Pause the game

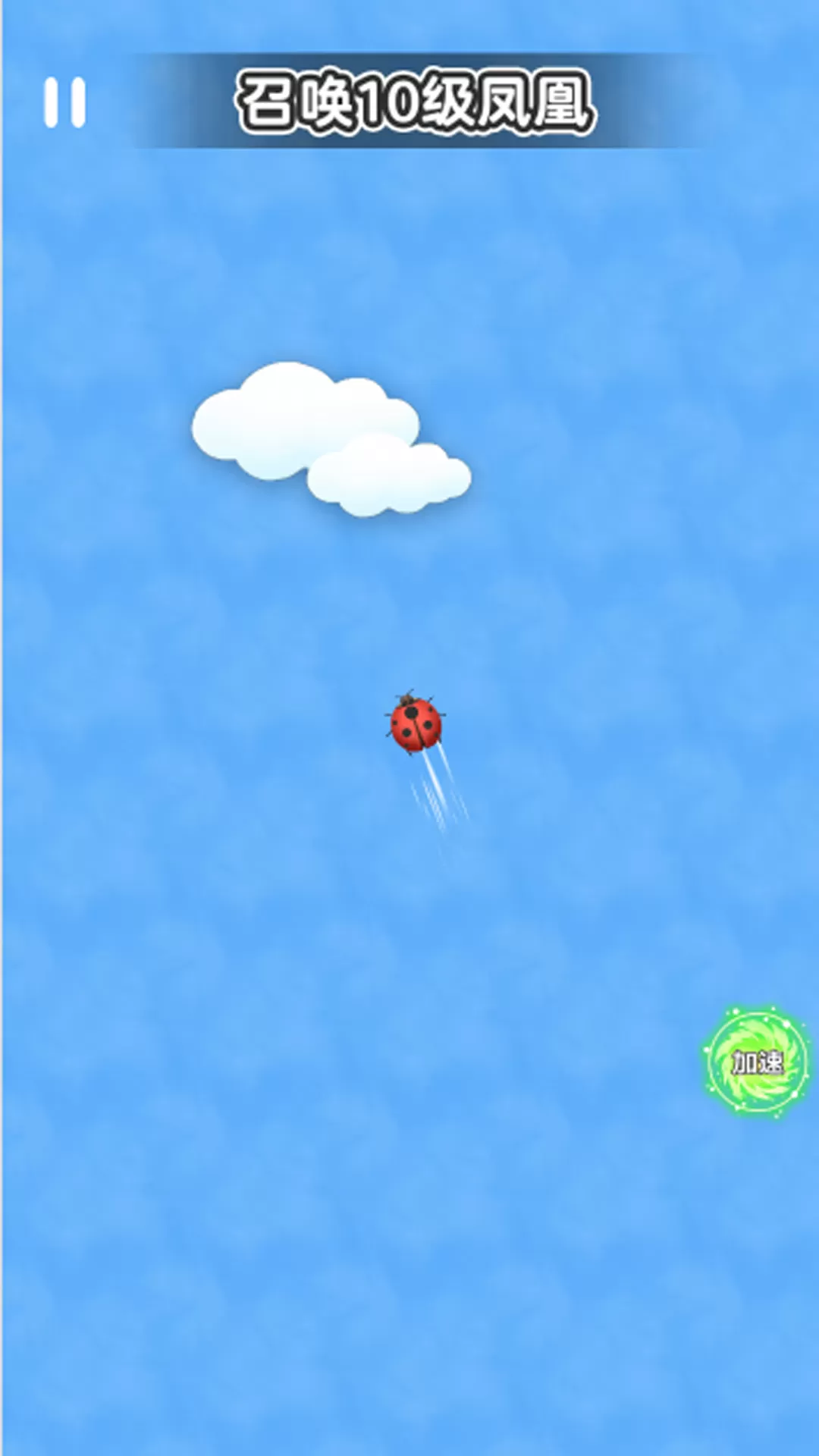(65, 102)
